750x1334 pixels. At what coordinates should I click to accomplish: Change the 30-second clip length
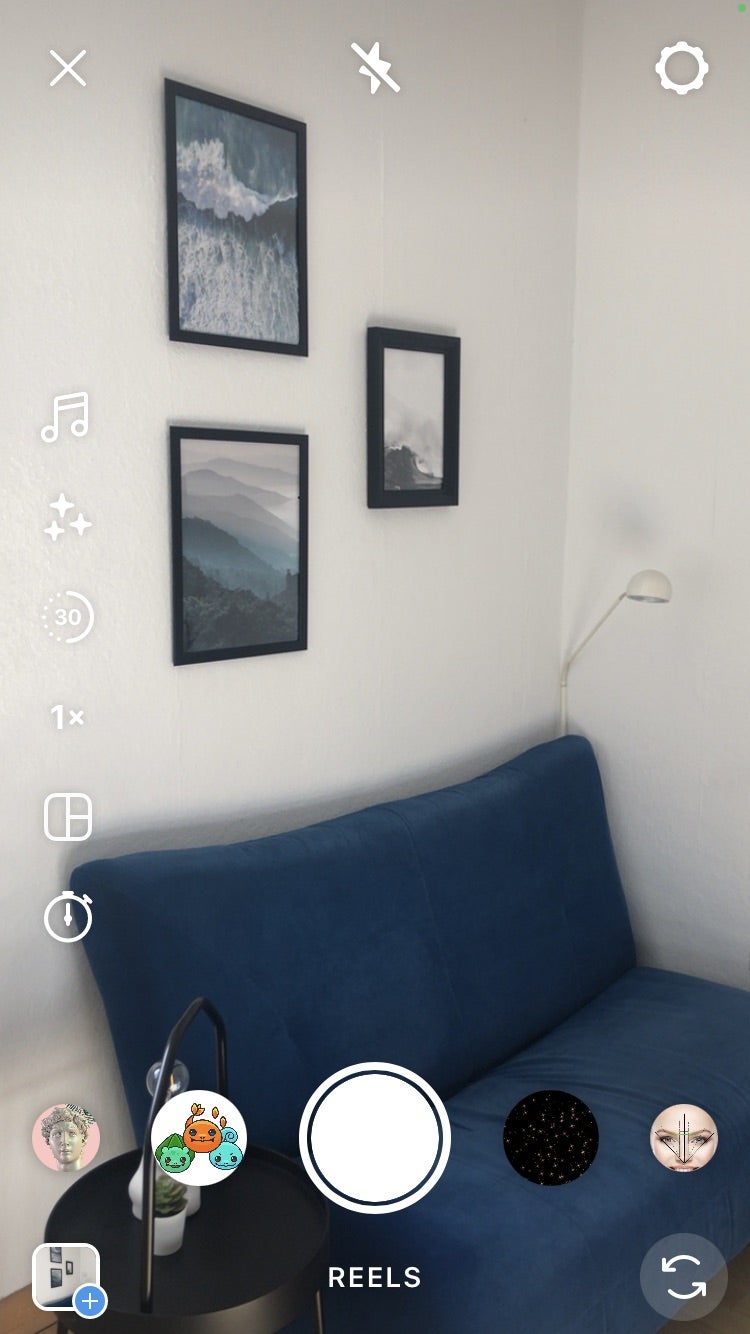click(x=67, y=617)
